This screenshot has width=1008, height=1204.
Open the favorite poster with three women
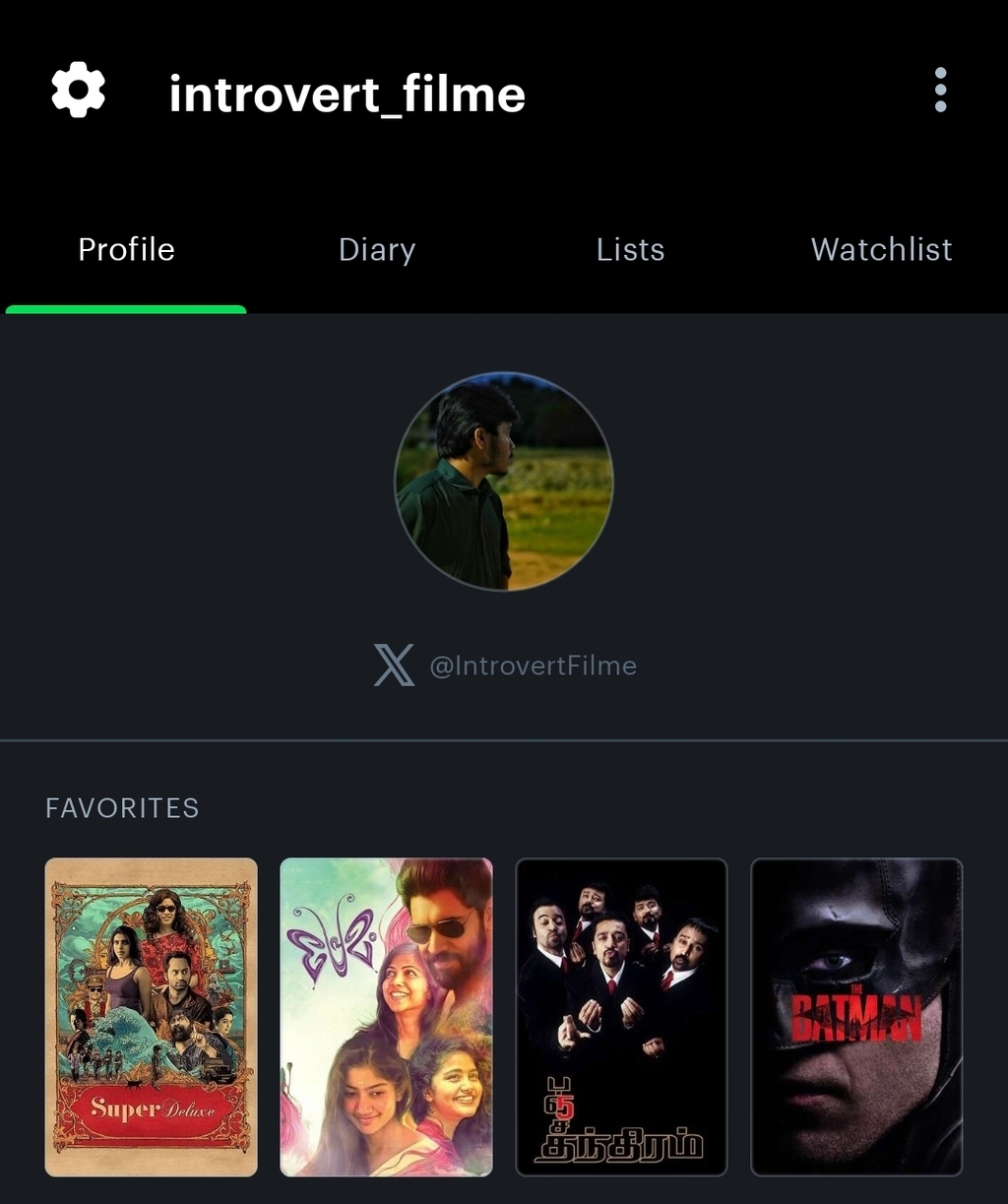pos(386,1017)
